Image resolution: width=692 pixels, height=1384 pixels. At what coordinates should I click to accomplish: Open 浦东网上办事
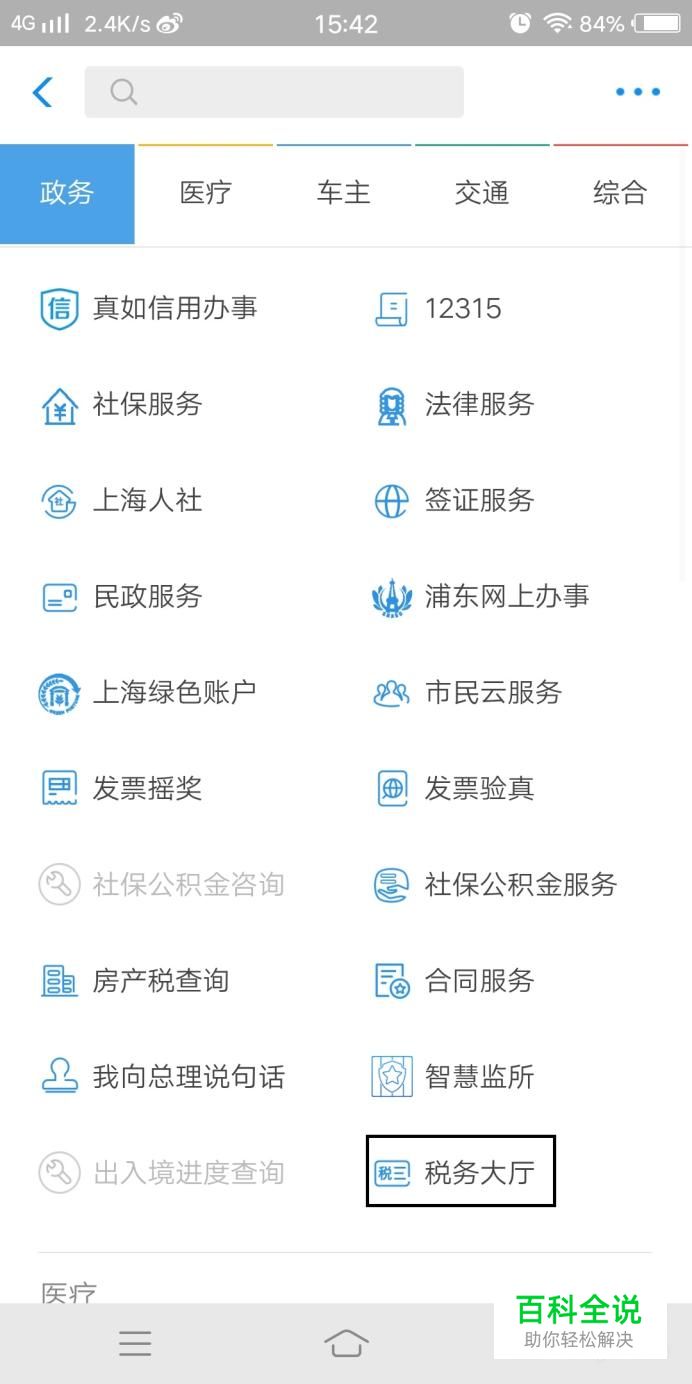point(481,597)
